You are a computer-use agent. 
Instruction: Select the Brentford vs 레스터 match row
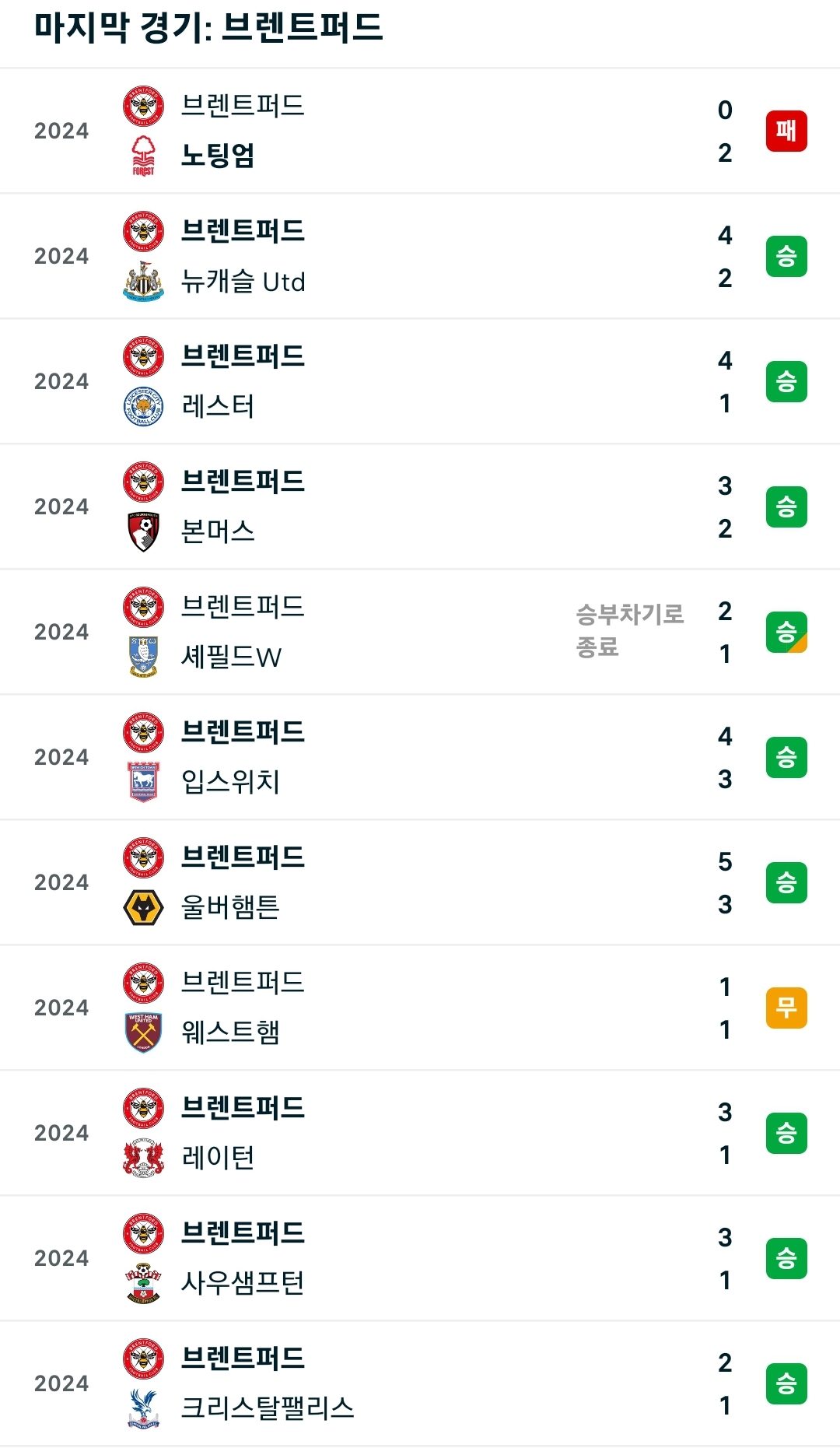420,381
